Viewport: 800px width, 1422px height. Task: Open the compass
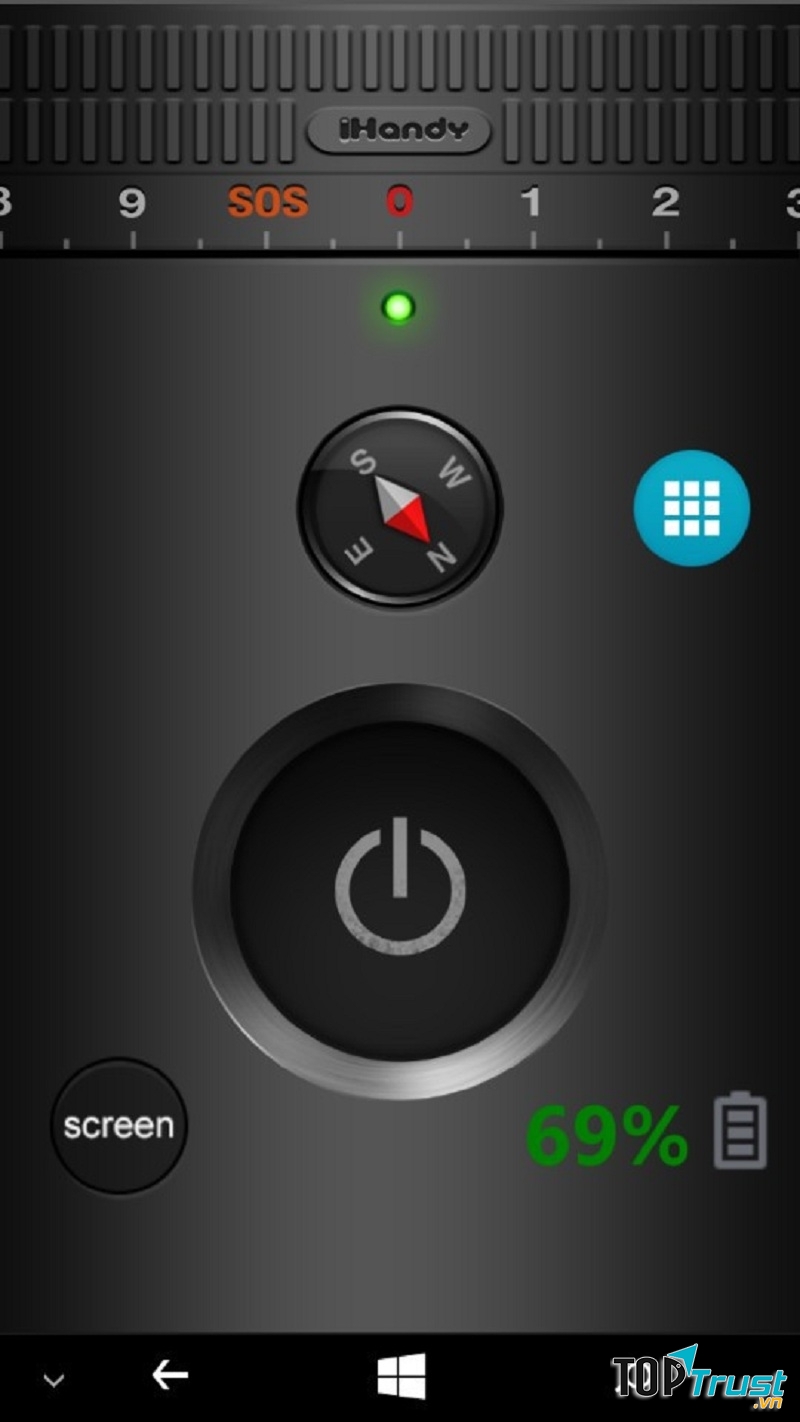tap(400, 506)
